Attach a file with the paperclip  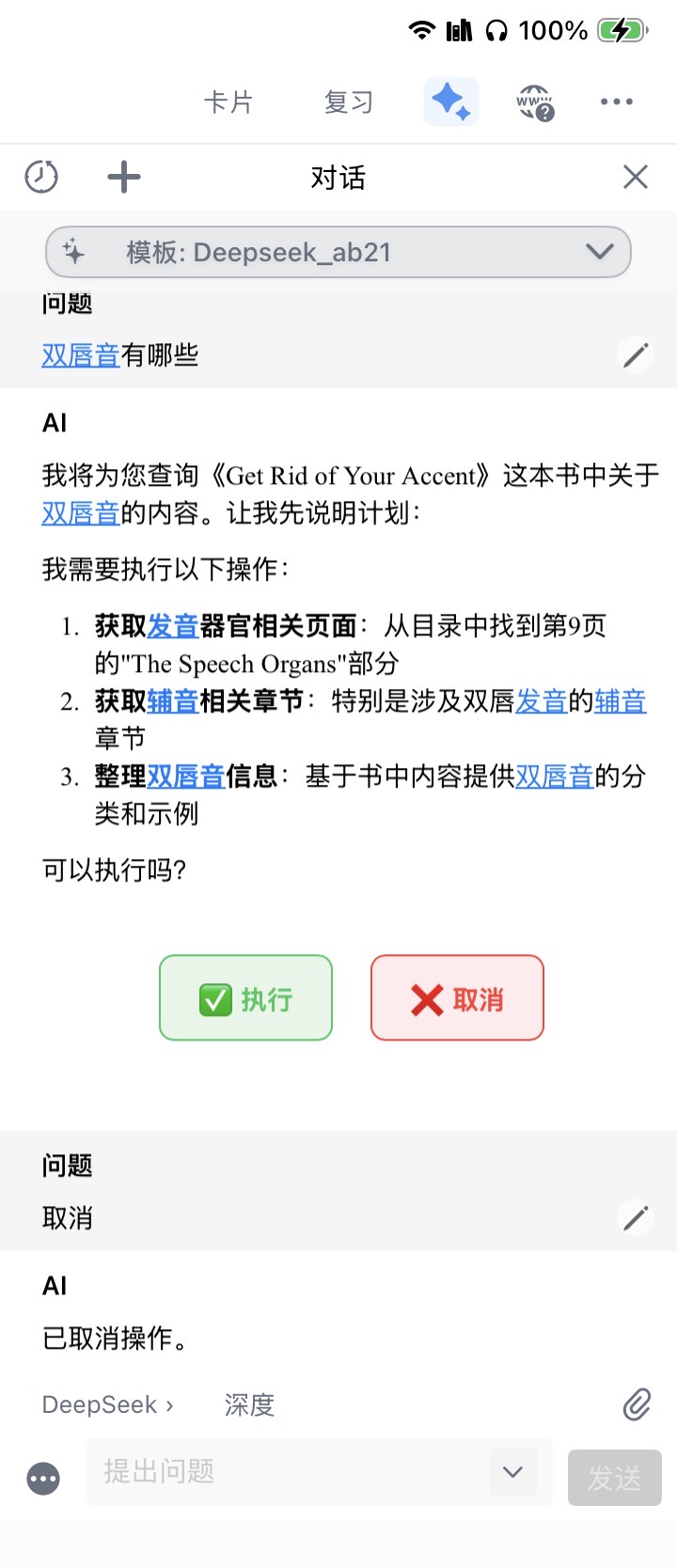click(637, 1404)
